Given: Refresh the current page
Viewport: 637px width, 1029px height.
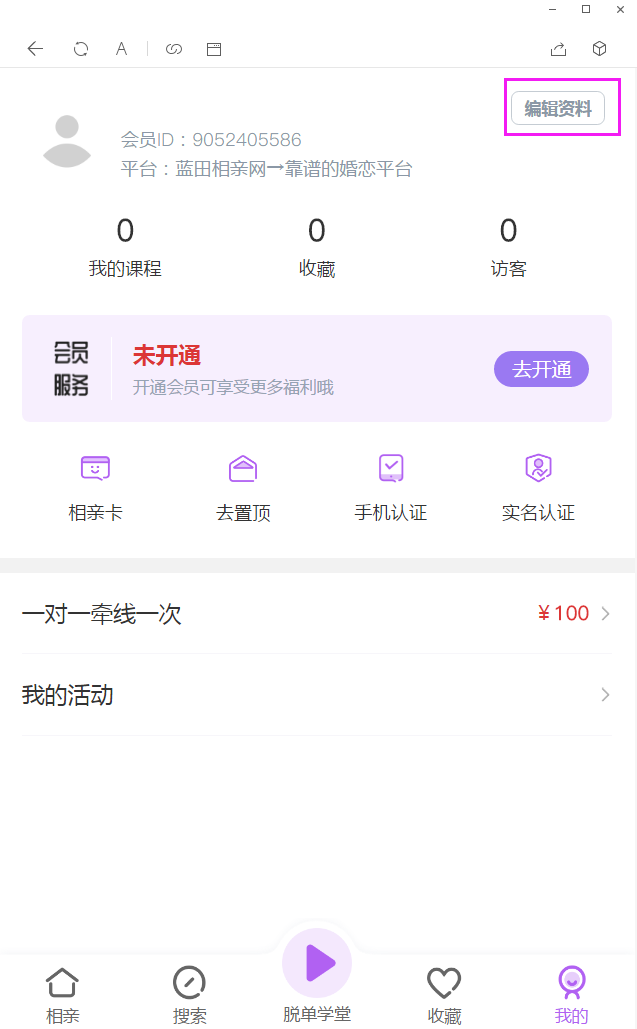Looking at the screenshot, I should (81, 49).
